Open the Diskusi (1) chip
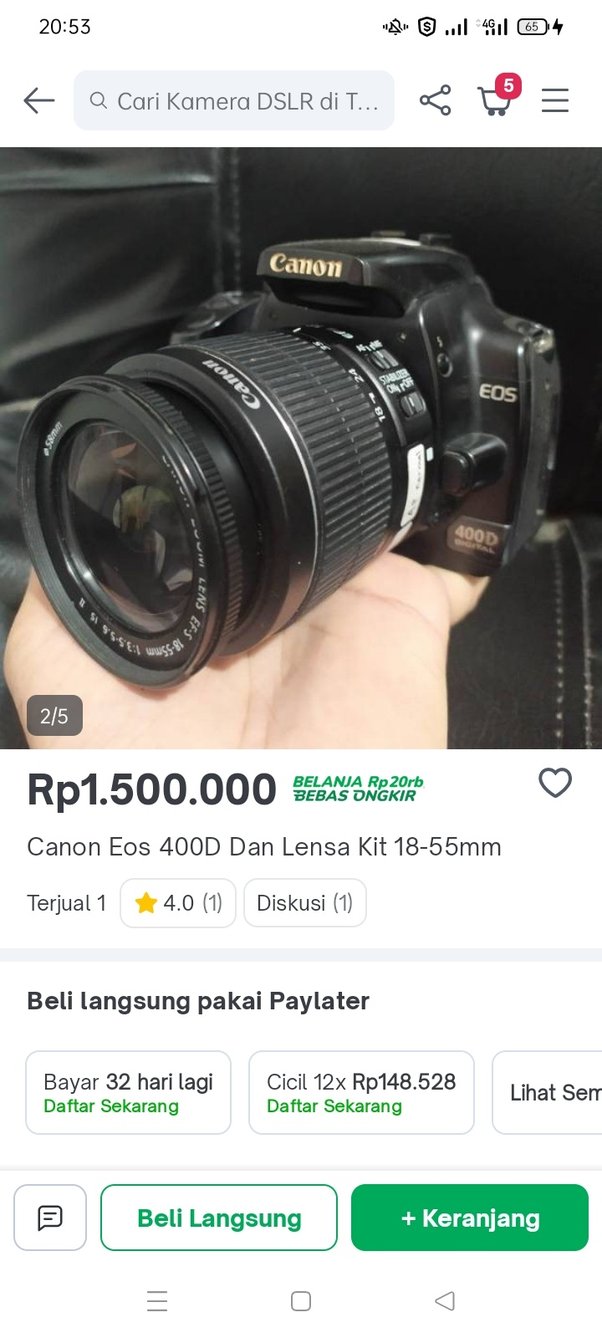 pos(305,903)
